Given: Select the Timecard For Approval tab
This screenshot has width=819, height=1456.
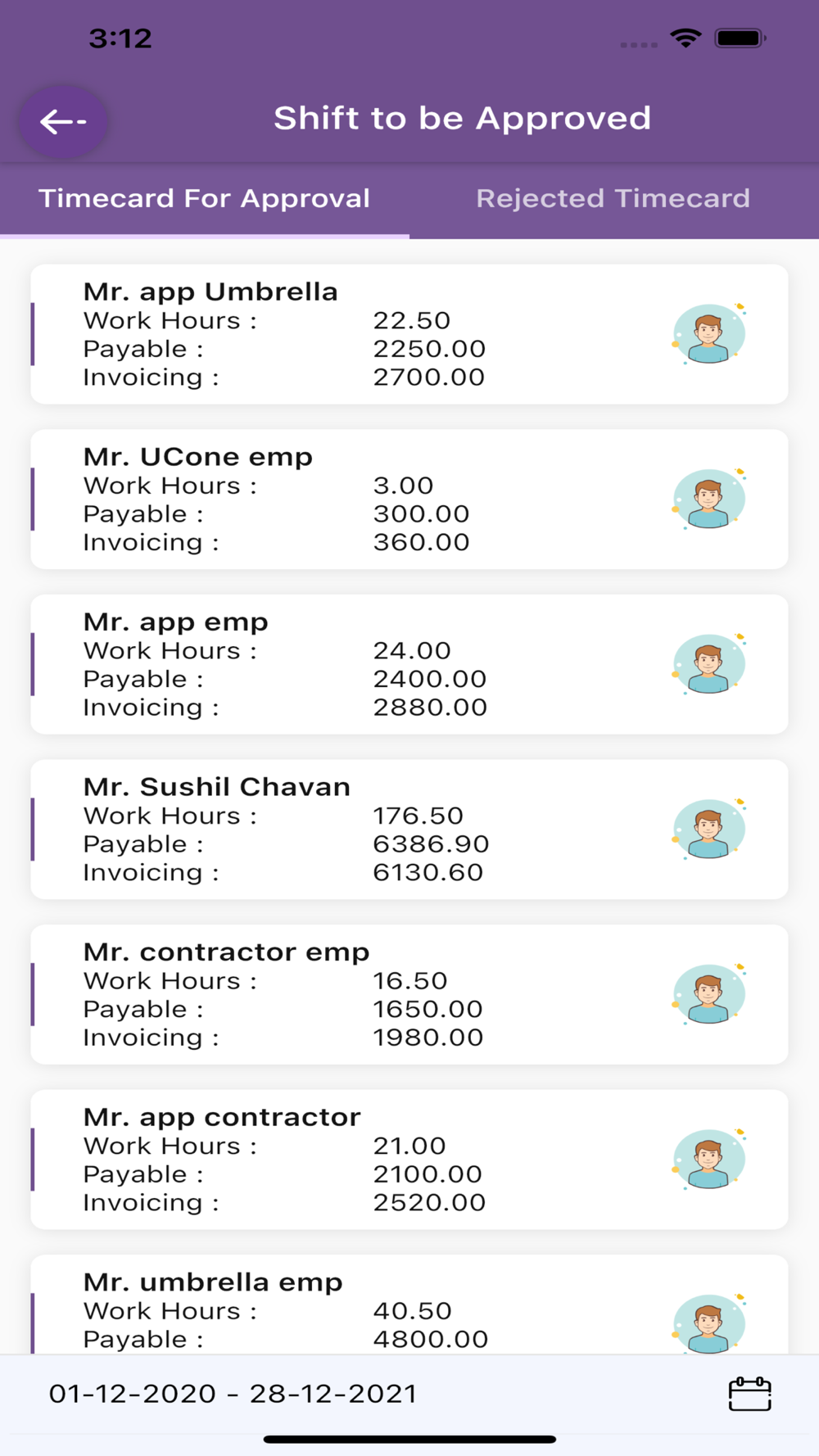Looking at the screenshot, I should pos(204,199).
